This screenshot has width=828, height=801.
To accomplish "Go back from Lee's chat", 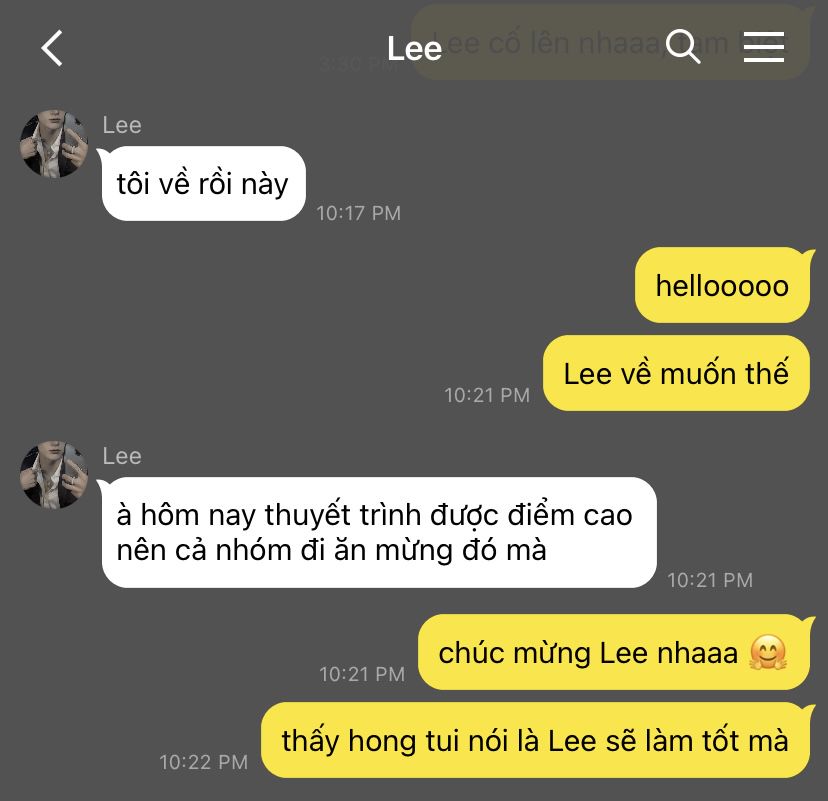I will coord(52,47).
